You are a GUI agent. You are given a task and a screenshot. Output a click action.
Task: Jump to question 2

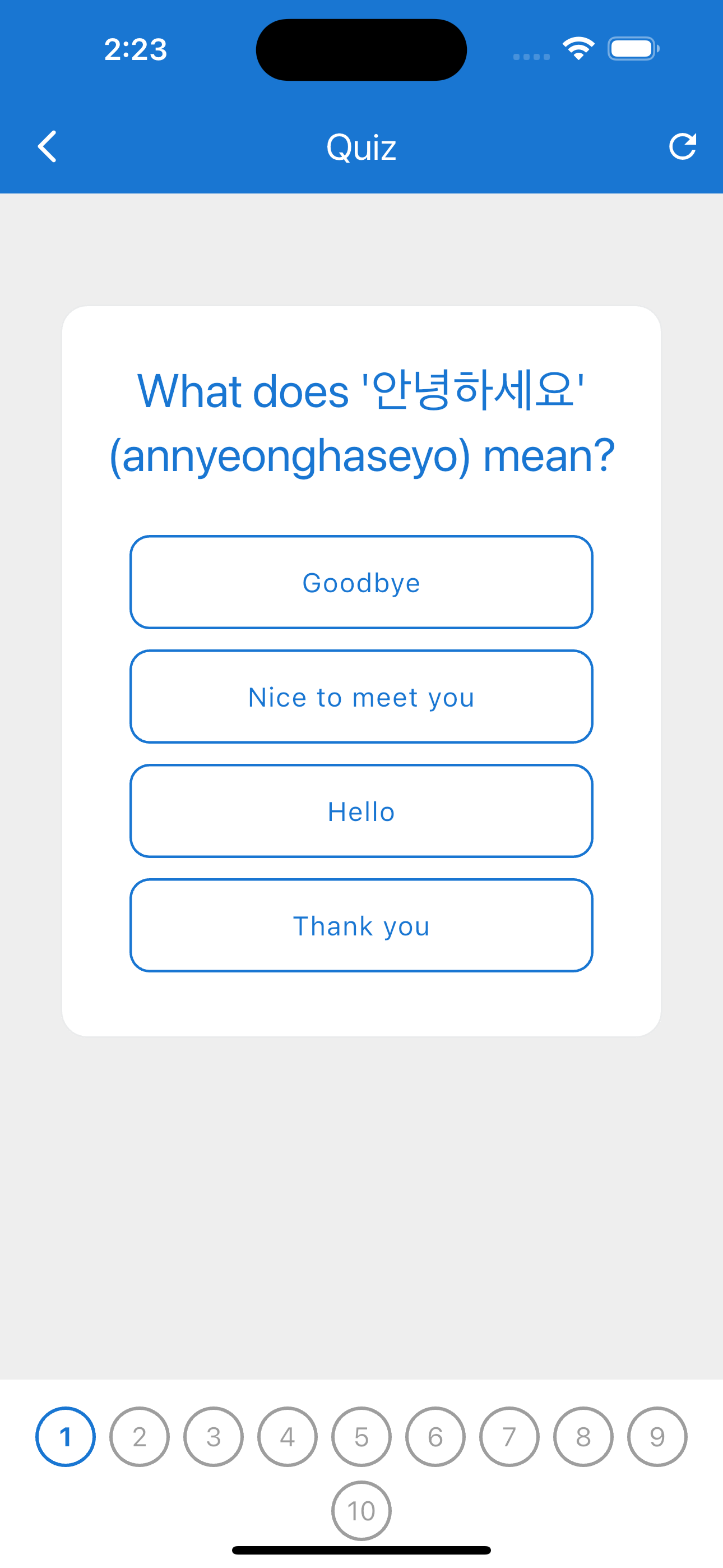pyautogui.click(x=140, y=1437)
